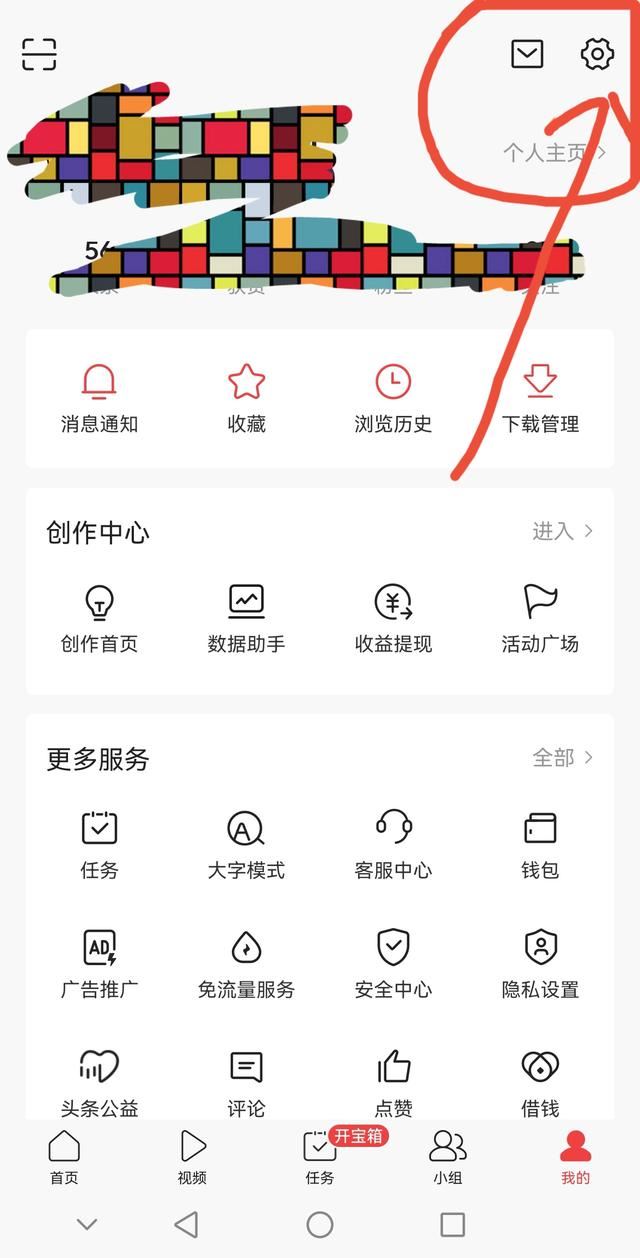This screenshot has height=1258, width=640.
Task: Open the settings gear icon
Action: [x=597, y=54]
